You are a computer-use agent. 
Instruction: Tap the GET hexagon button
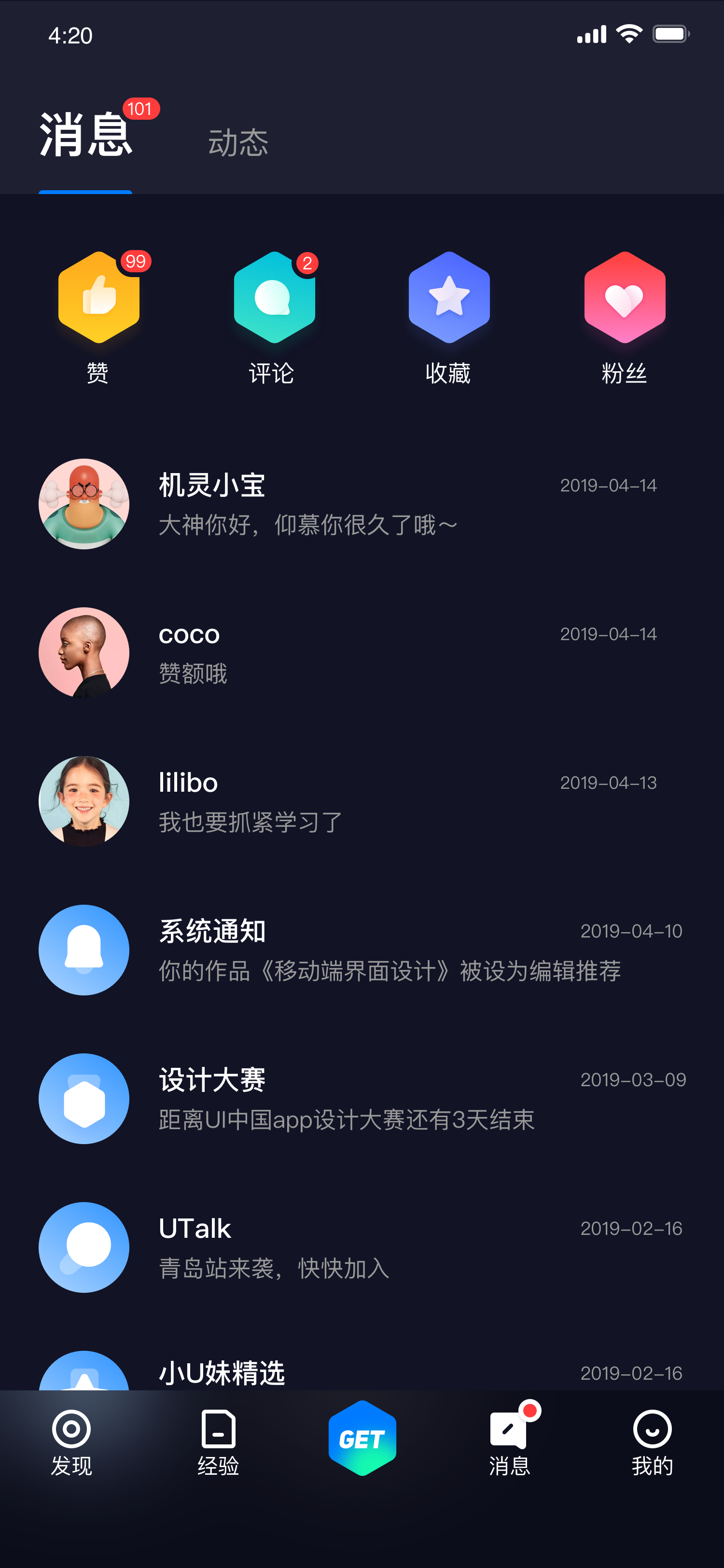pos(362,1438)
